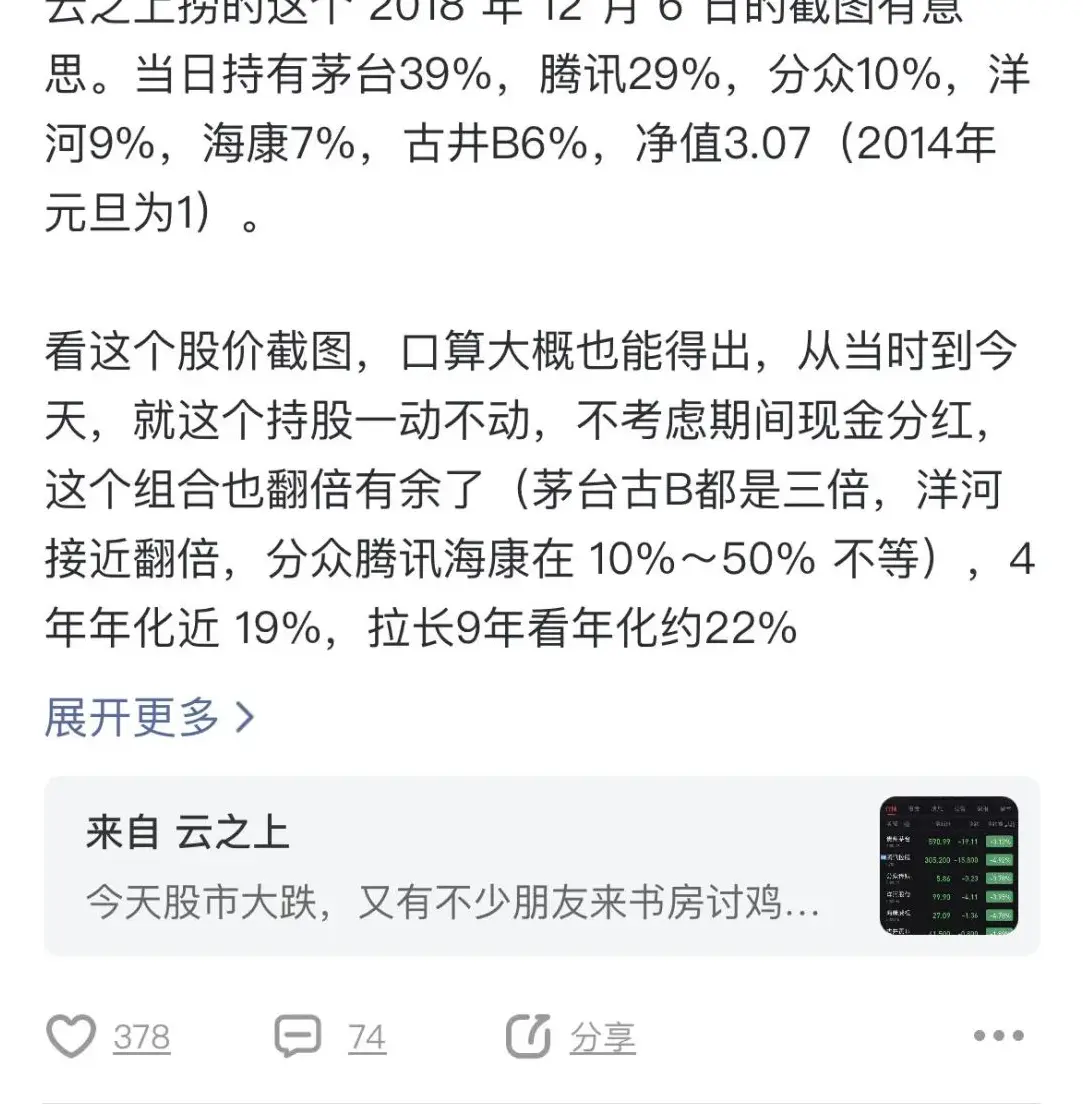
Task: Share this post via 分享
Action: [570, 1036]
